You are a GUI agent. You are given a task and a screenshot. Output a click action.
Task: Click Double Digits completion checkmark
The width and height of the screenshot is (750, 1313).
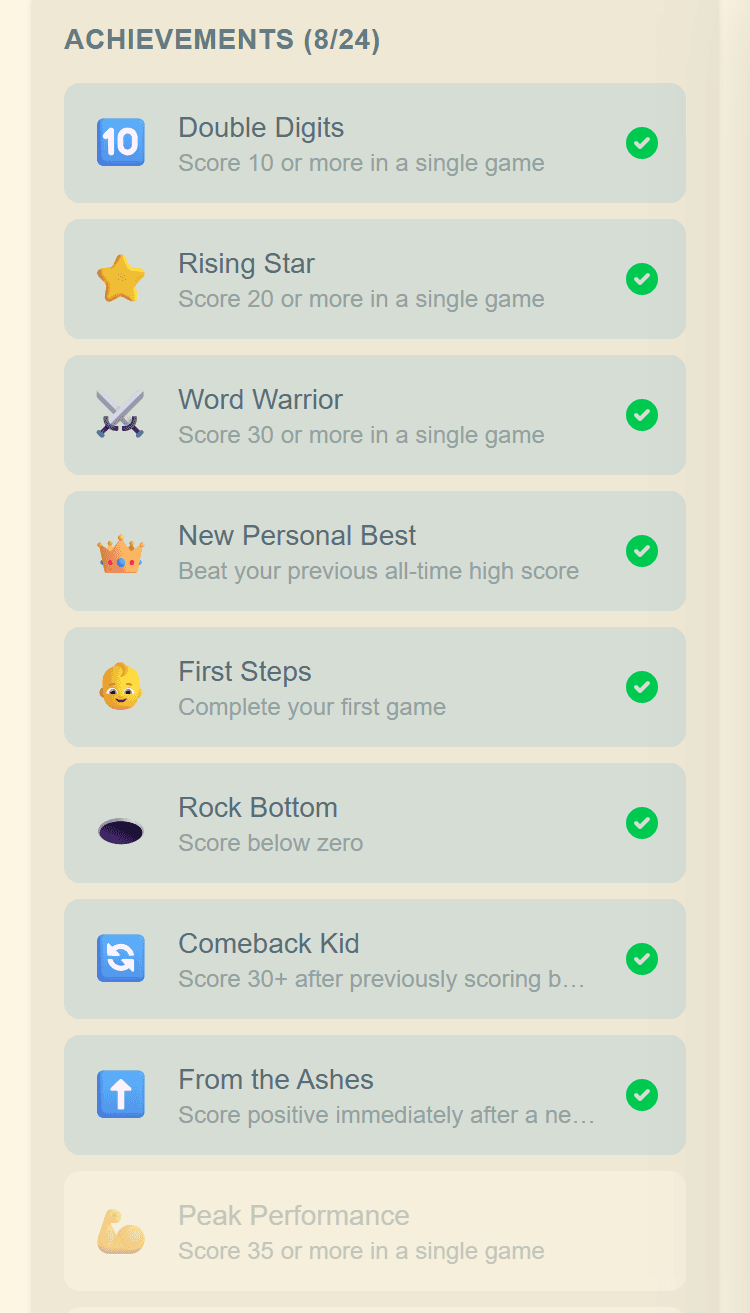(x=642, y=143)
